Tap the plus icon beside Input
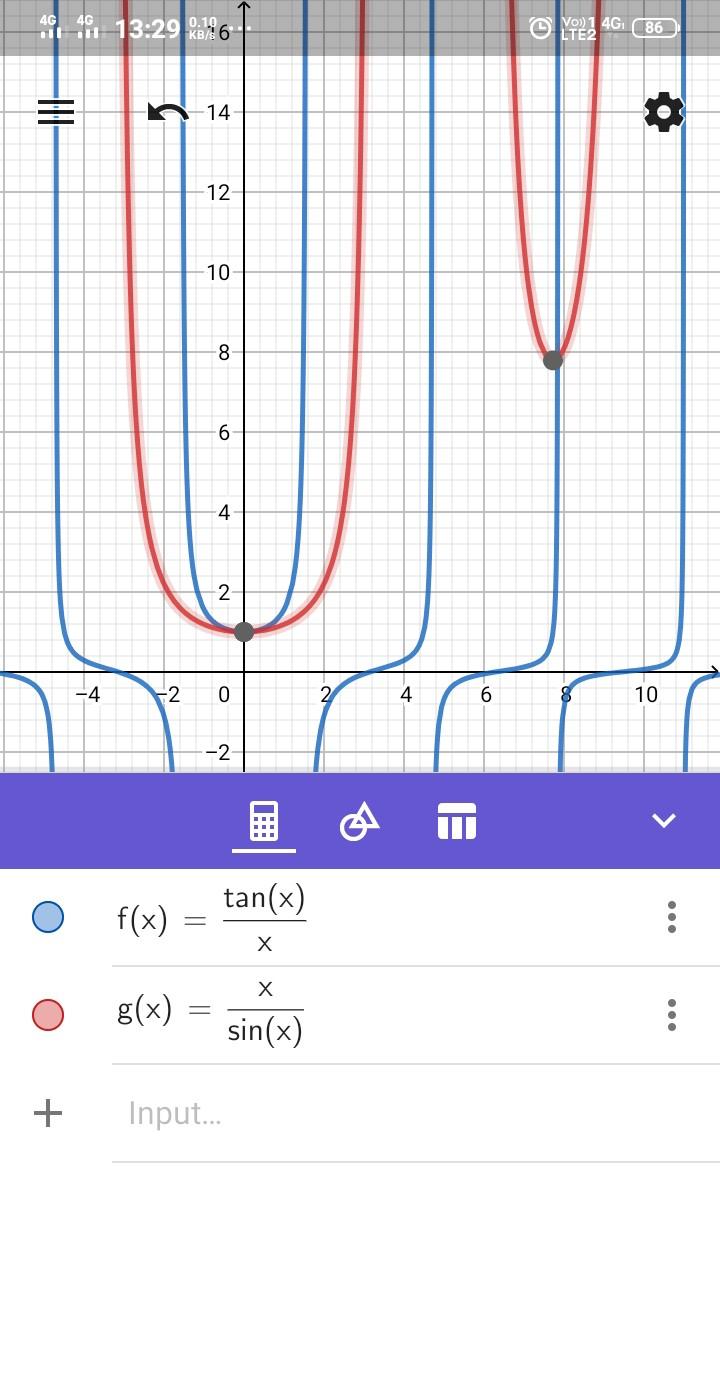This screenshot has width=720, height=1390. [48, 1113]
